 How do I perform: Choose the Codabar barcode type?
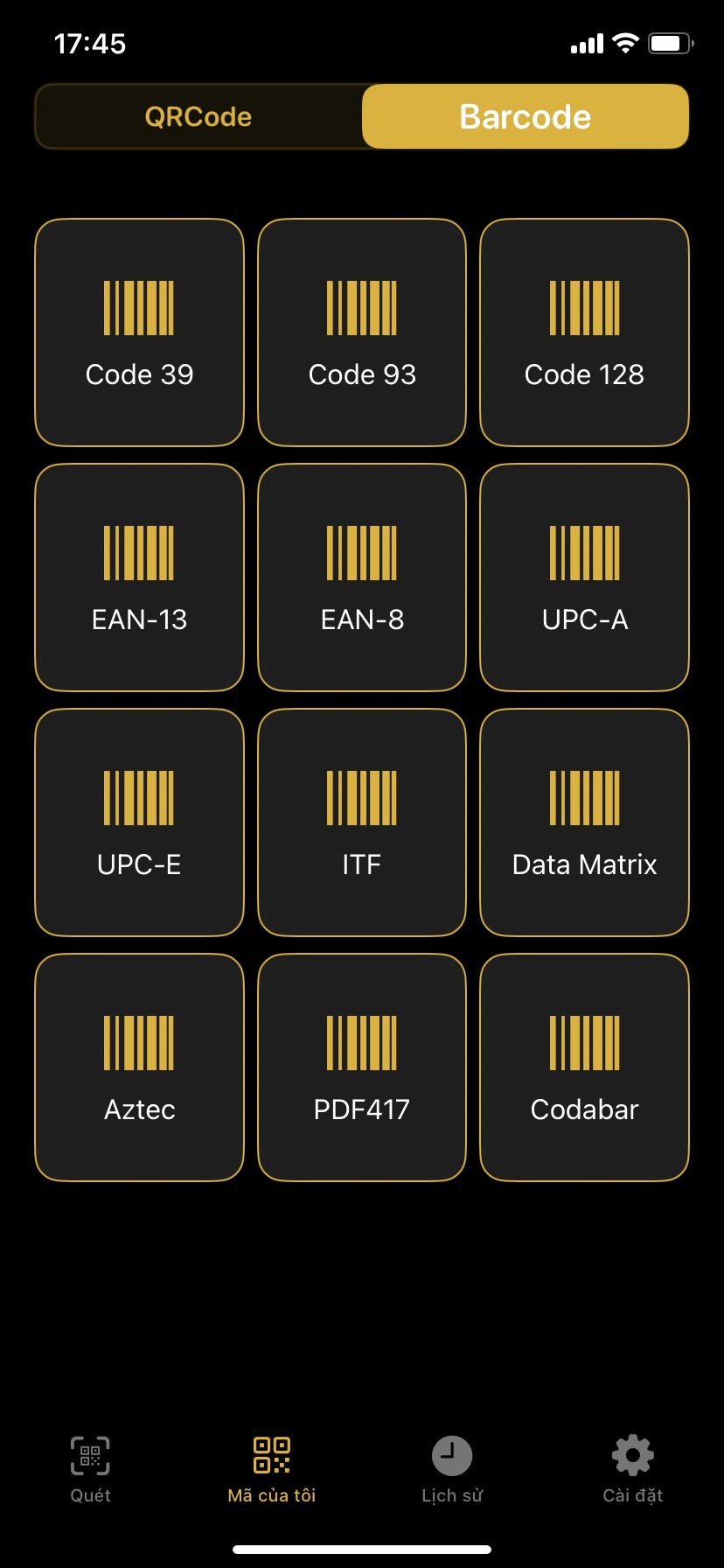[584, 1067]
